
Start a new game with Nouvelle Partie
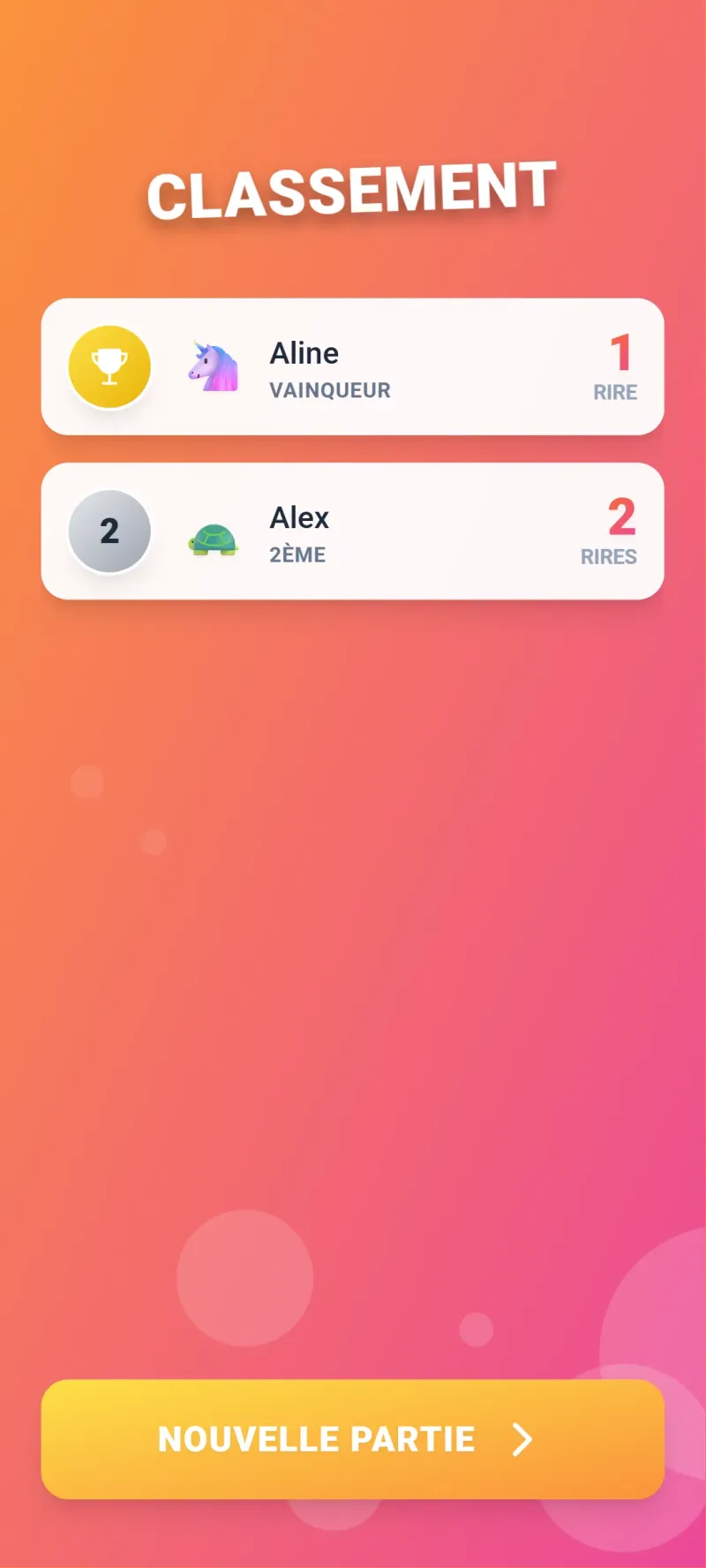point(352,1439)
